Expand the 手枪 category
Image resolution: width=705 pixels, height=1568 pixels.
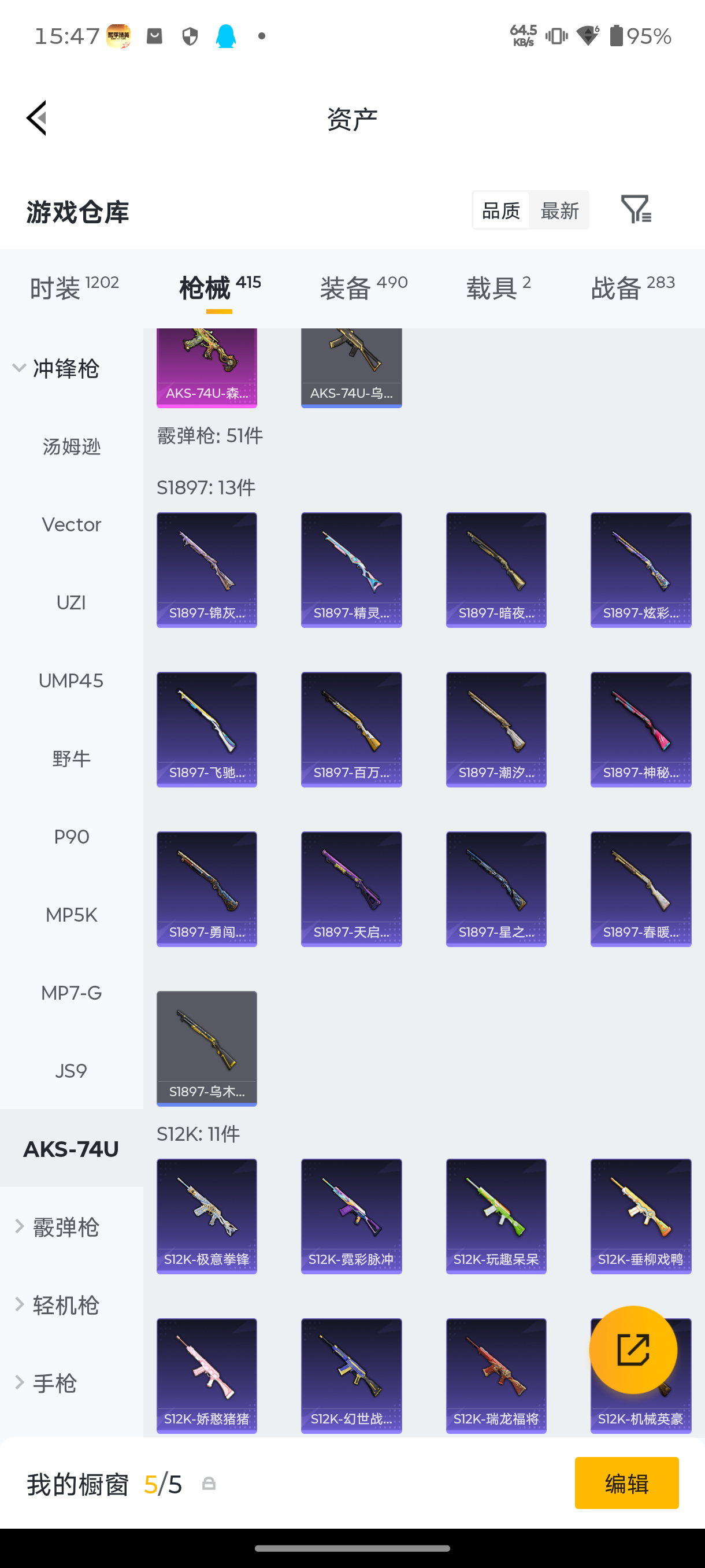[45, 1383]
